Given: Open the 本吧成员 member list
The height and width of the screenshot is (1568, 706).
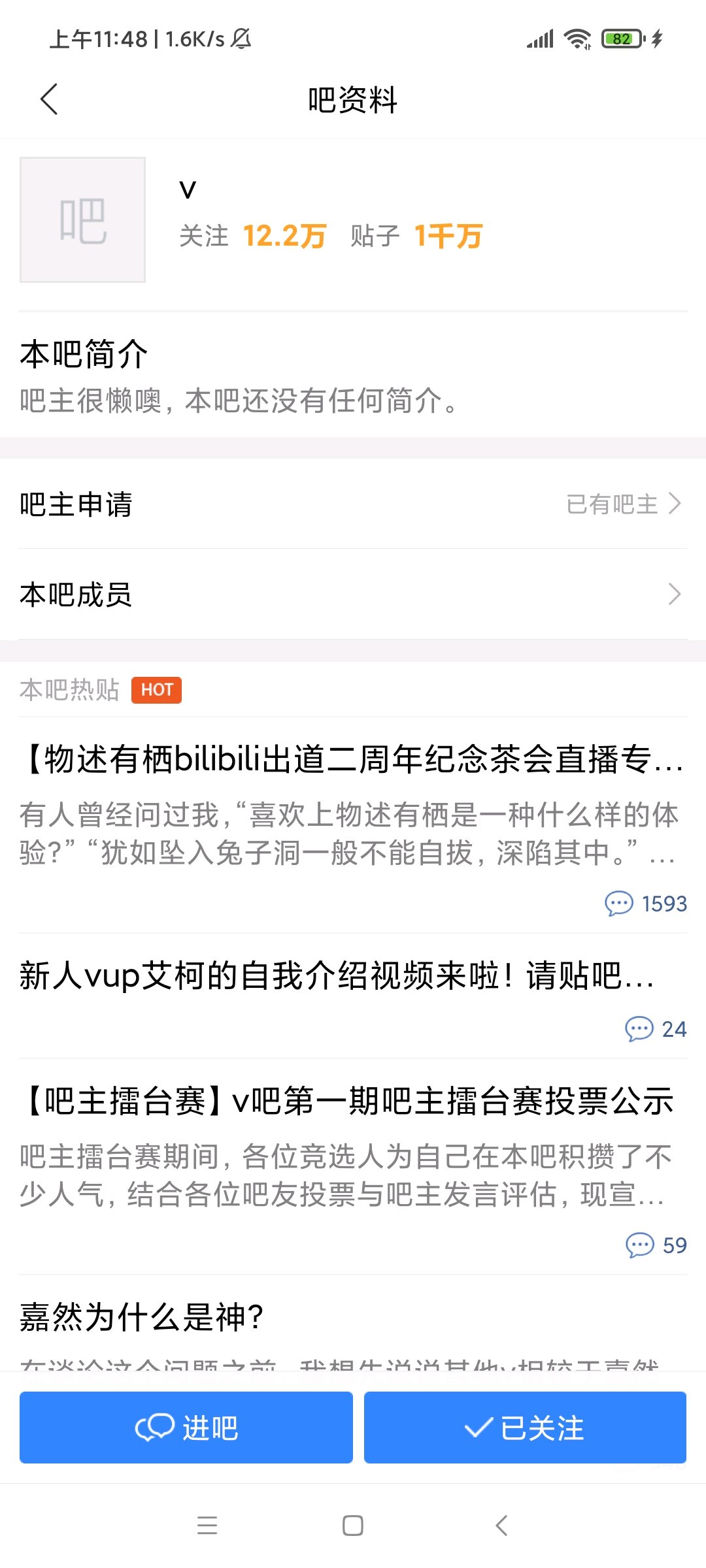Looking at the screenshot, I should click(353, 595).
